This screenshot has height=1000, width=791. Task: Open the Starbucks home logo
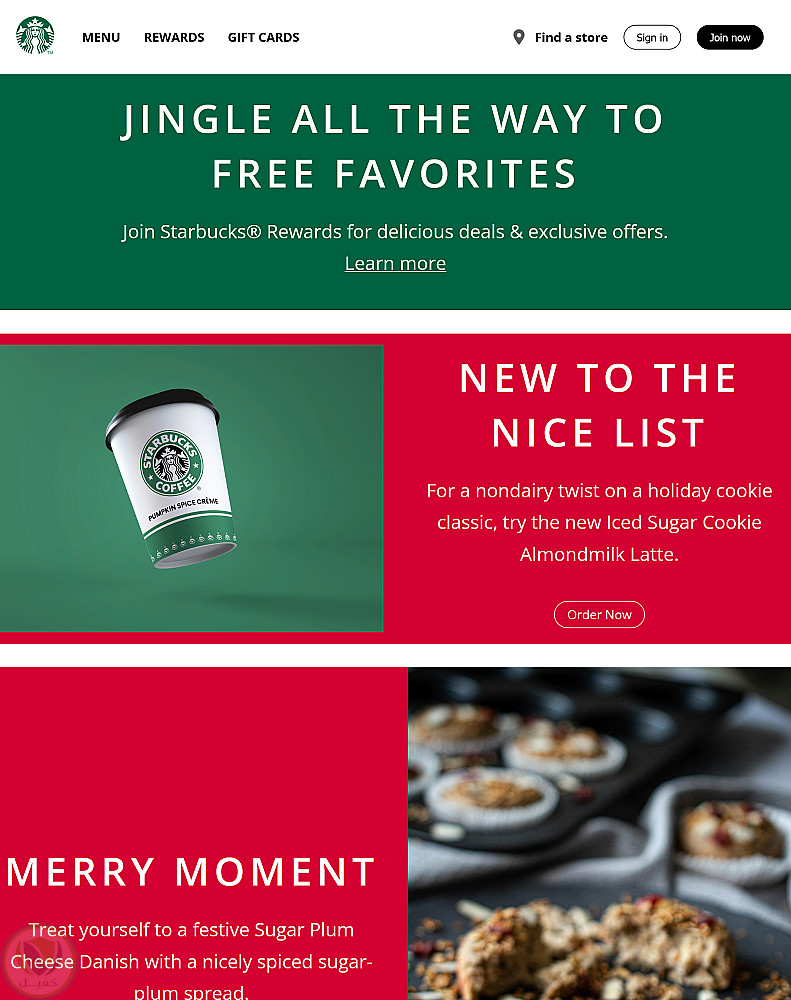tap(35, 36)
